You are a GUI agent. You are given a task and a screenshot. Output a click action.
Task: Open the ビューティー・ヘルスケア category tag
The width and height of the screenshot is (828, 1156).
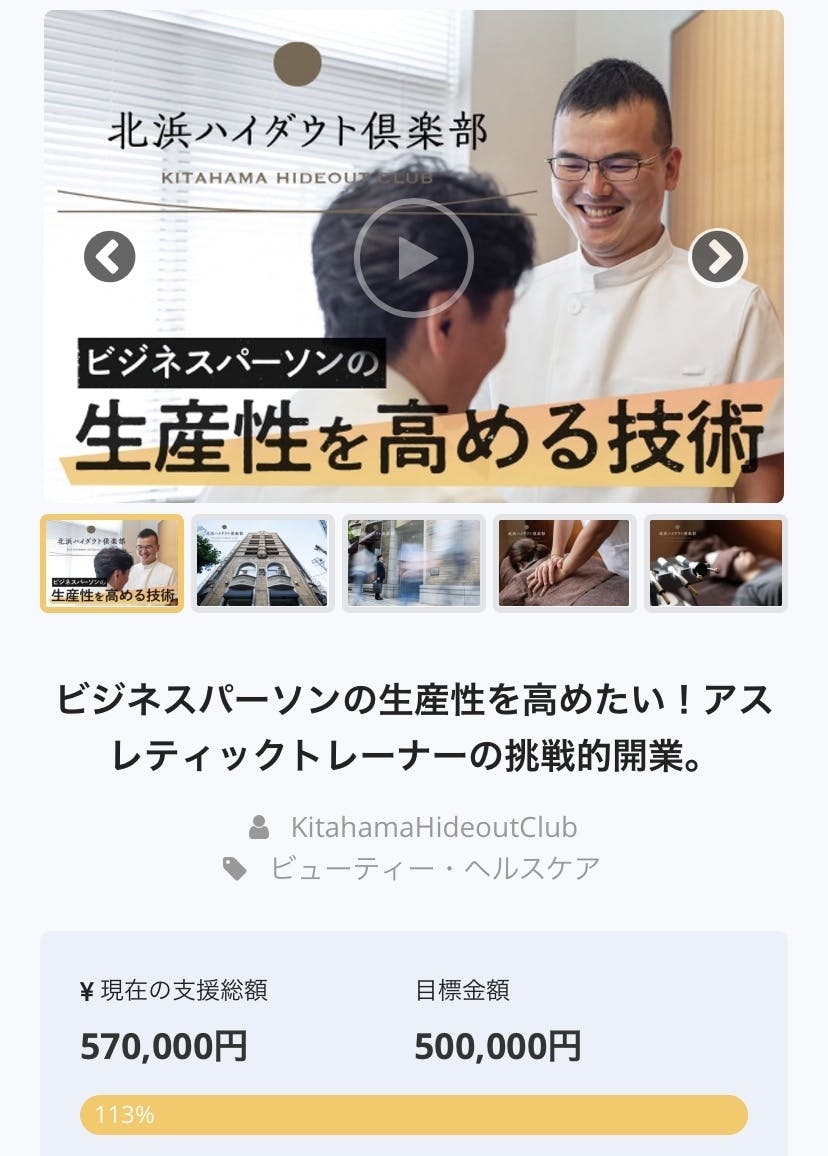pyautogui.click(x=434, y=868)
